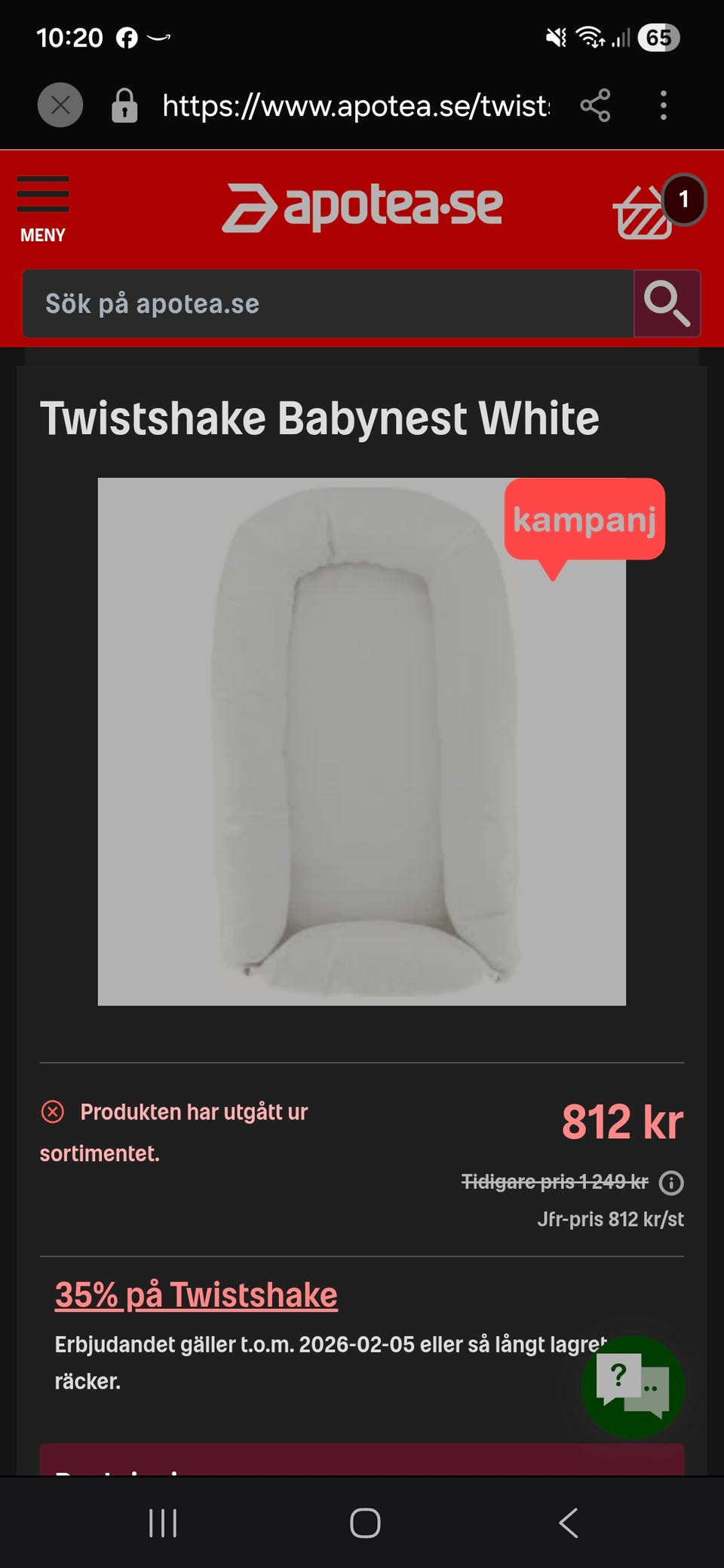Screen dimensions: 724x1568
Task: Tap the share icon beside the address bar
Action: (x=595, y=106)
